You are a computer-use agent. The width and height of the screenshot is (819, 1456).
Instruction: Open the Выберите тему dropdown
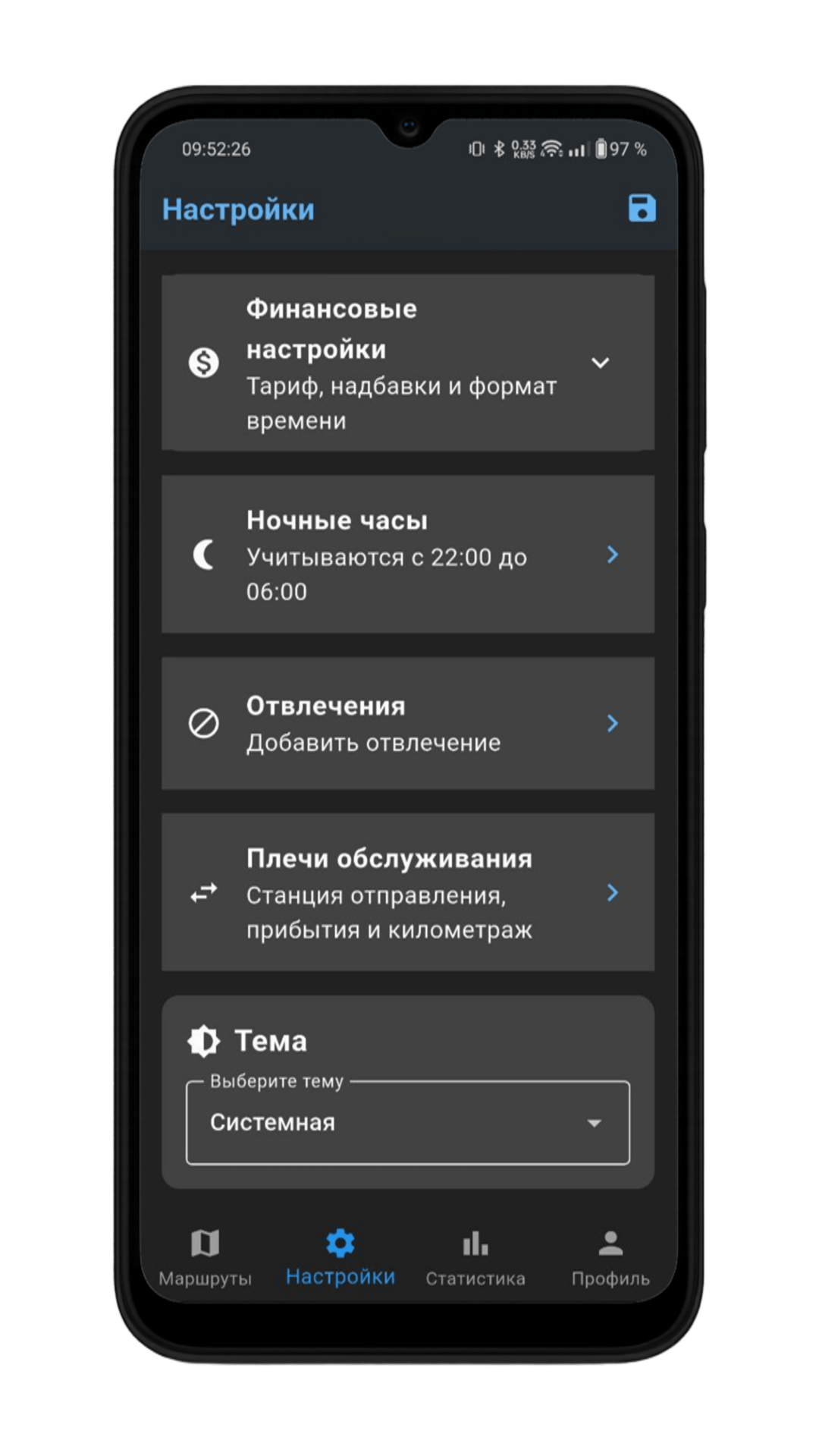click(408, 1123)
